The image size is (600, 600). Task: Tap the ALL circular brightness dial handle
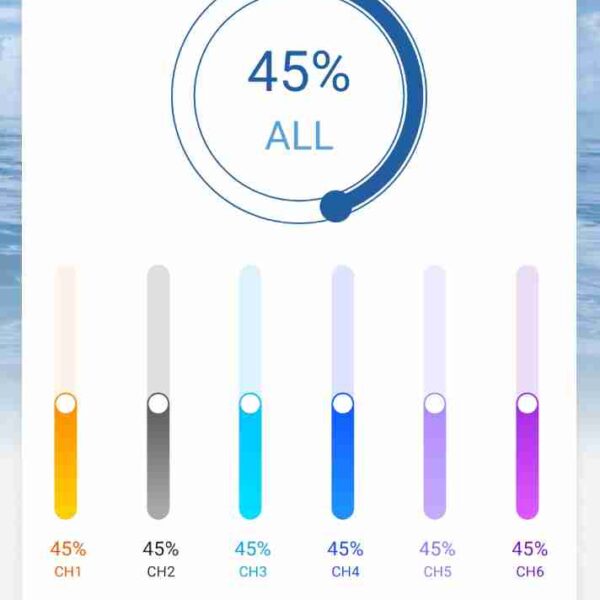tap(336, 207)
